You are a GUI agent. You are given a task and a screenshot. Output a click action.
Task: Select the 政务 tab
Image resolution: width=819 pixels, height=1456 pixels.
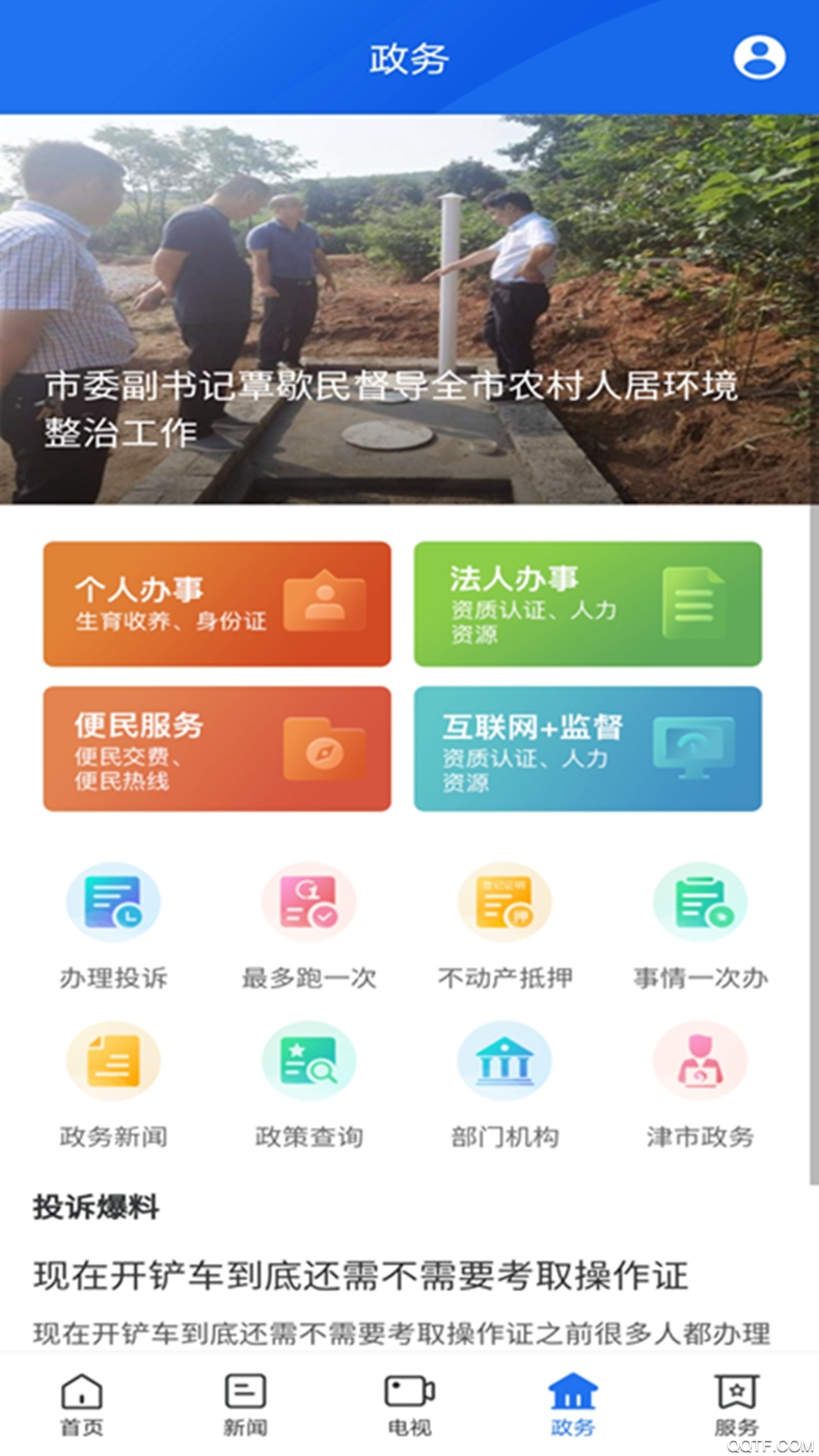click(x=573, y=1404)
